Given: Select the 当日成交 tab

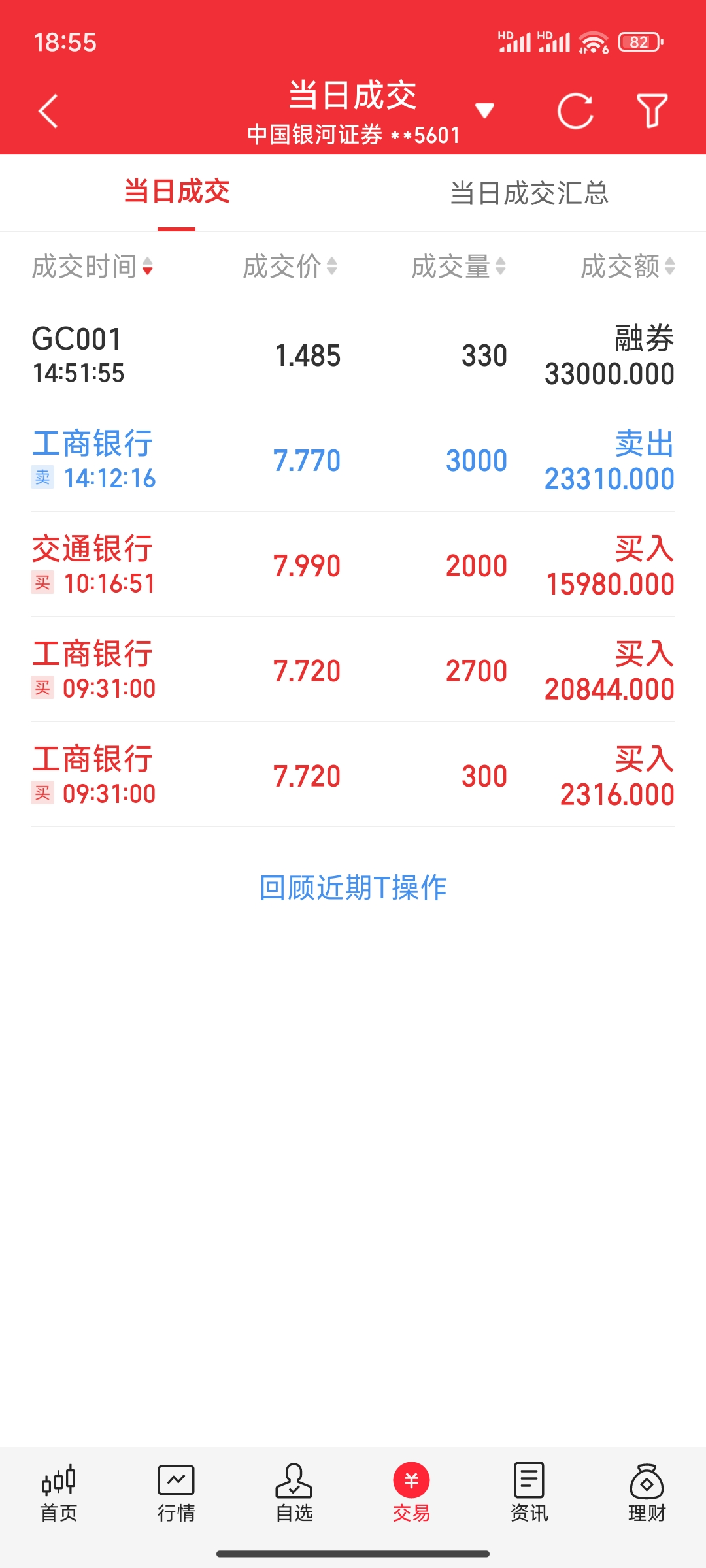Looking at the screenshot, I should point(176,192).
